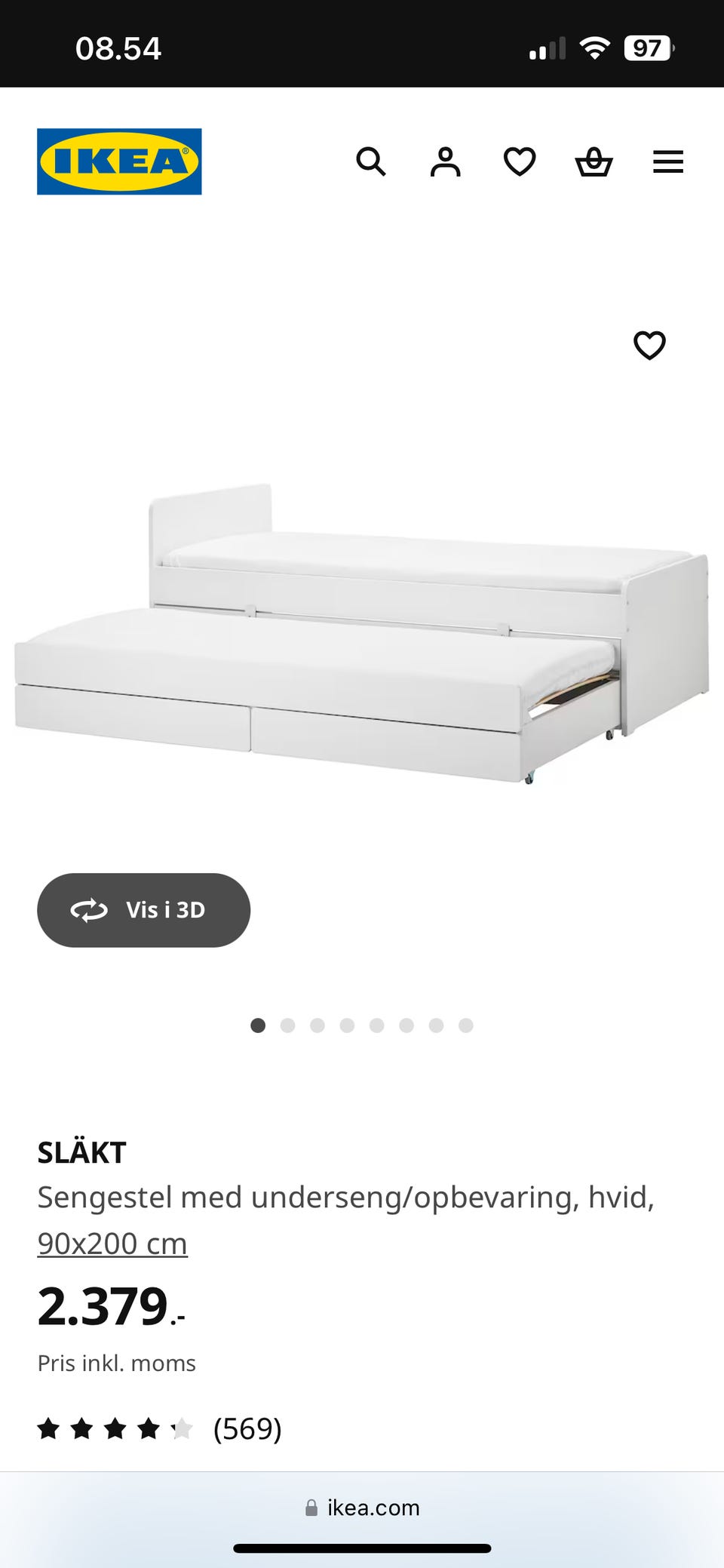Open the shopping basket

tap(594, 161)
